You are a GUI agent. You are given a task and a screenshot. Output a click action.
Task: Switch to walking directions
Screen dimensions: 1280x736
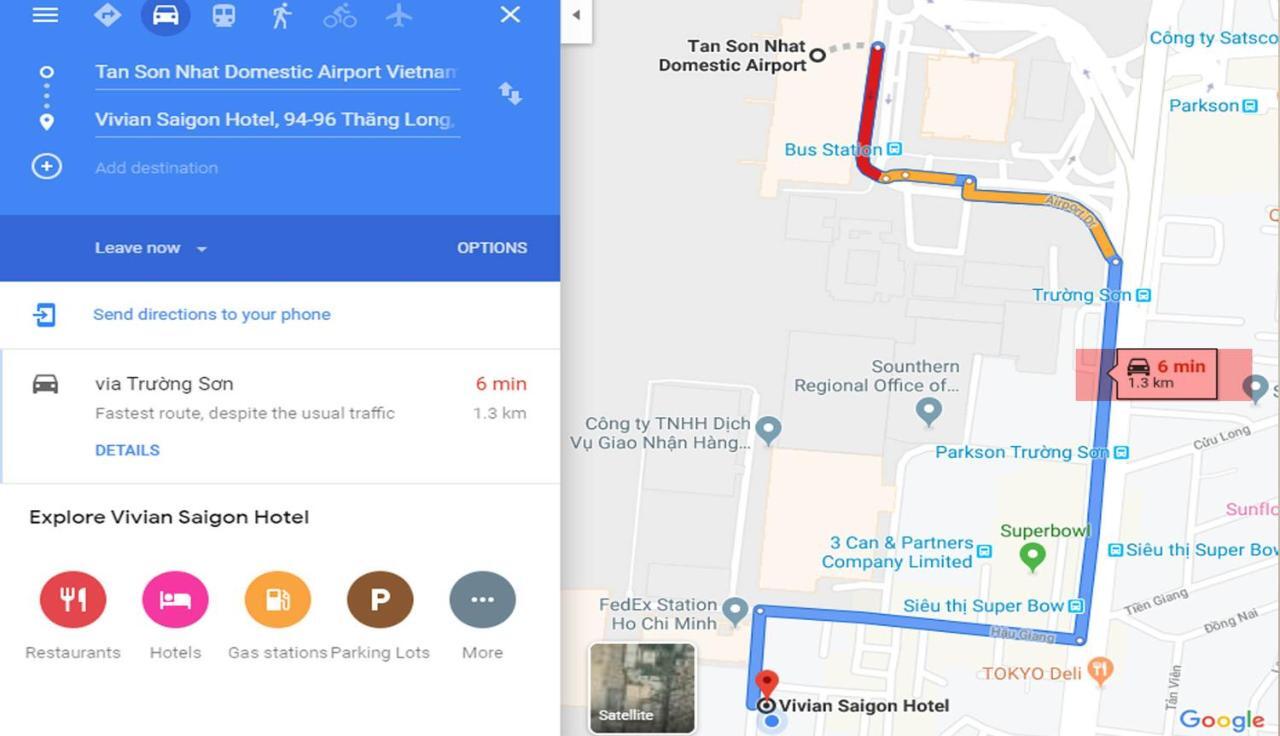click(x=282, y=15)
